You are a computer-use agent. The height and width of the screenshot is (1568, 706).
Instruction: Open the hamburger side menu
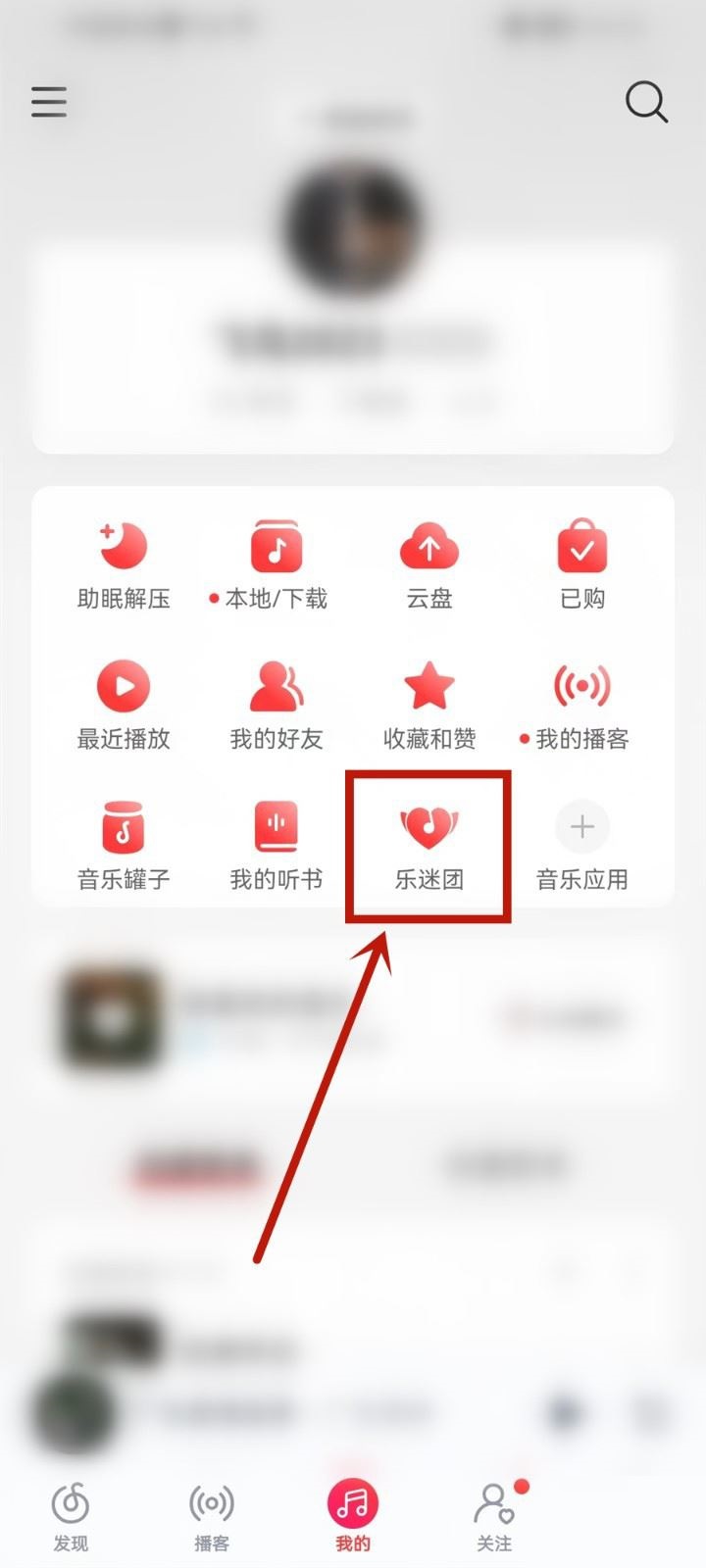point(48,102)
